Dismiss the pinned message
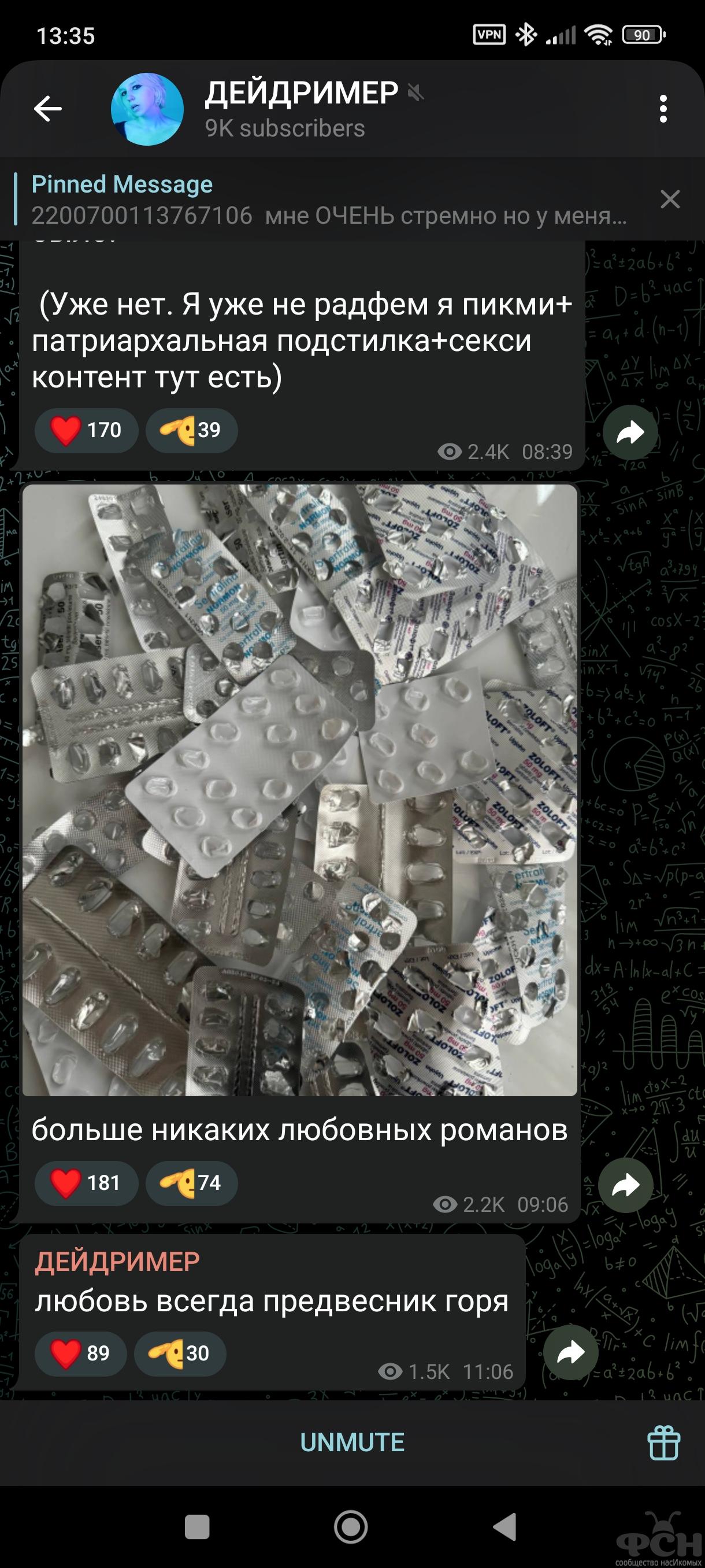The image size is (705, 1568). click(670, 199)
